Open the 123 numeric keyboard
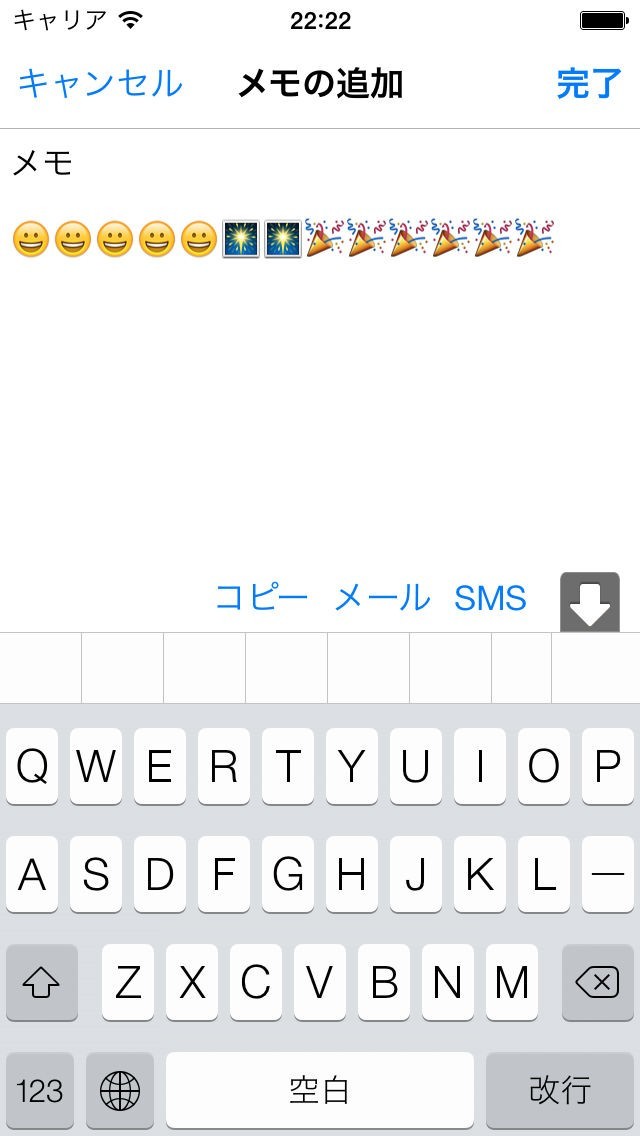The width and height of the screenshot is (640, 1136). pos(40,1090)
